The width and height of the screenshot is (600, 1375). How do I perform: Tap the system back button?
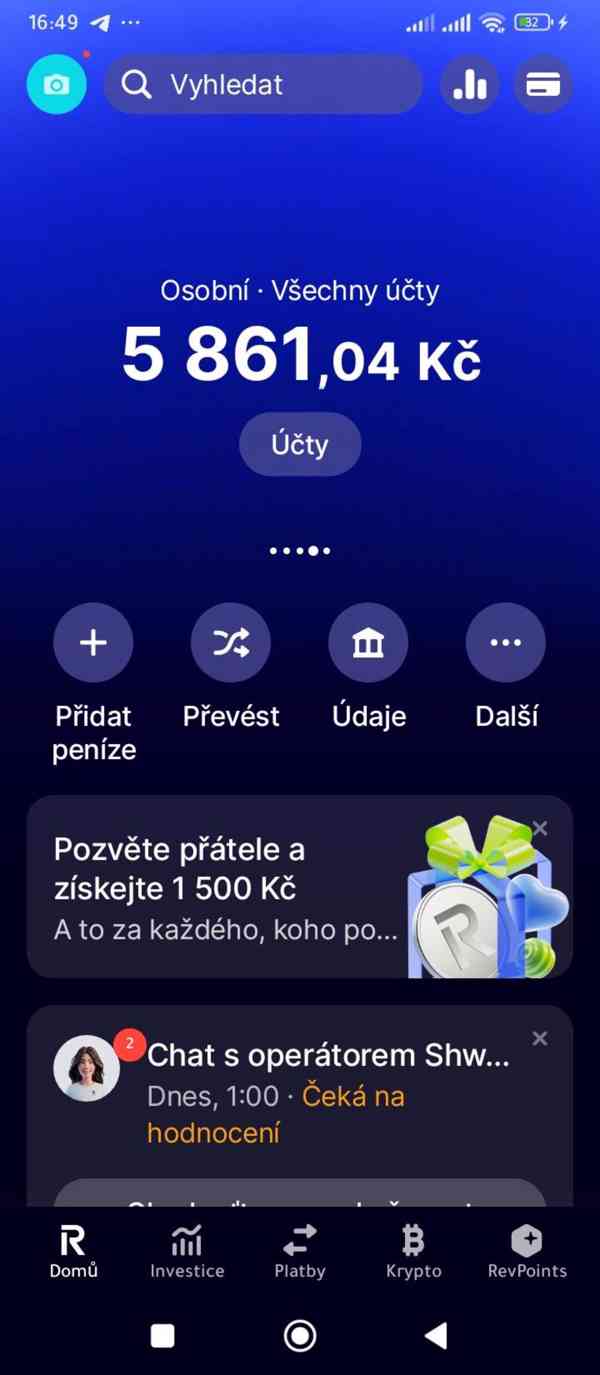coord(436,1335)
